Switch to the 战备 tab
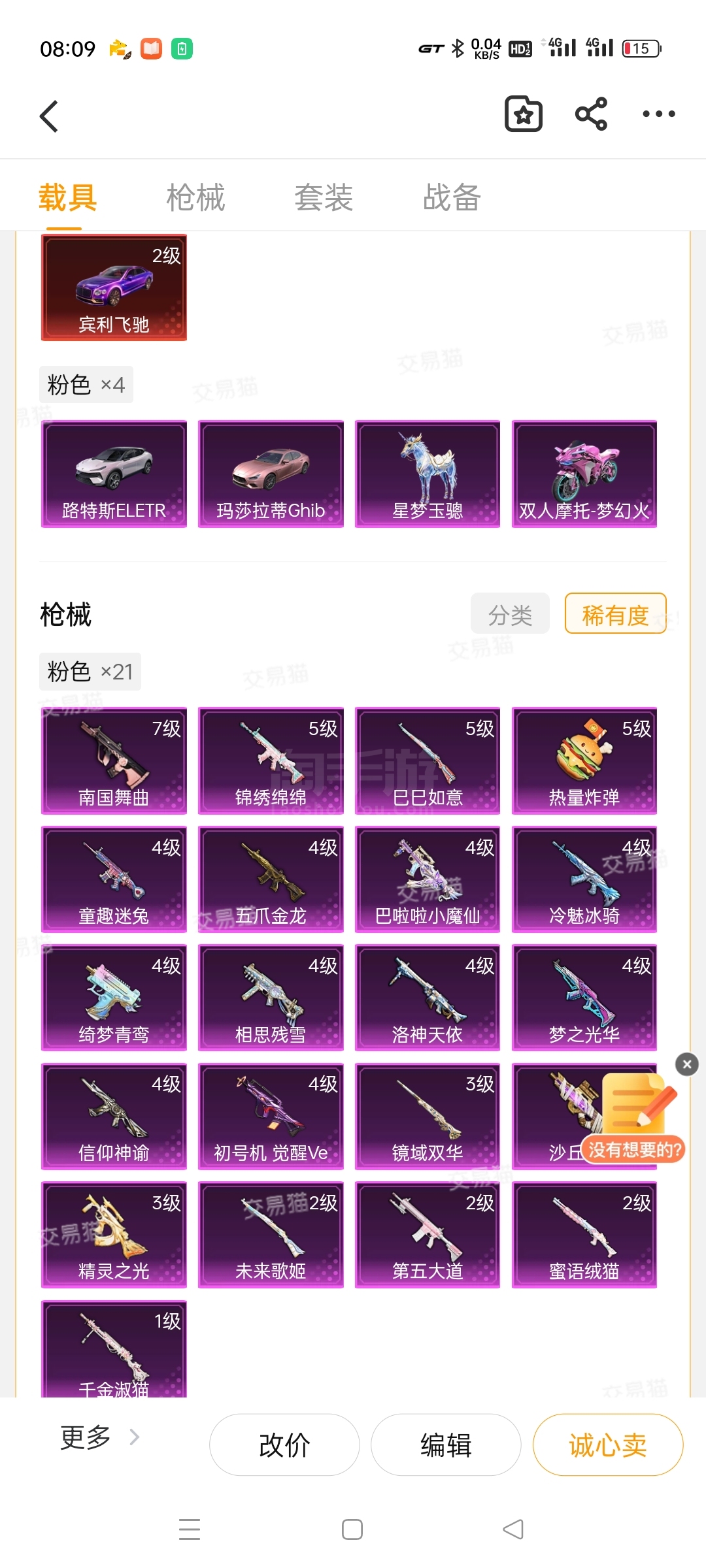This screenshot has height=1568, width=706. pyautogui.click(x=452, y=197)
